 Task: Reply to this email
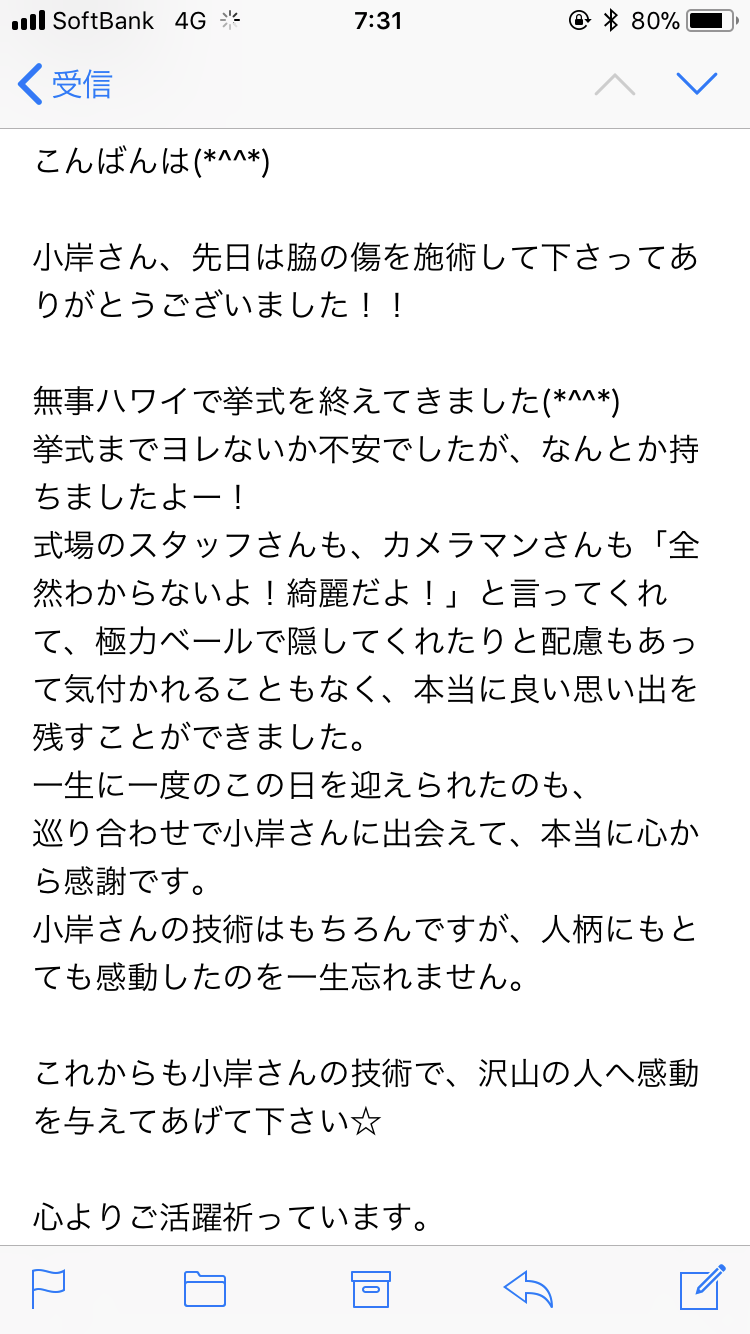coord(529,1289)
